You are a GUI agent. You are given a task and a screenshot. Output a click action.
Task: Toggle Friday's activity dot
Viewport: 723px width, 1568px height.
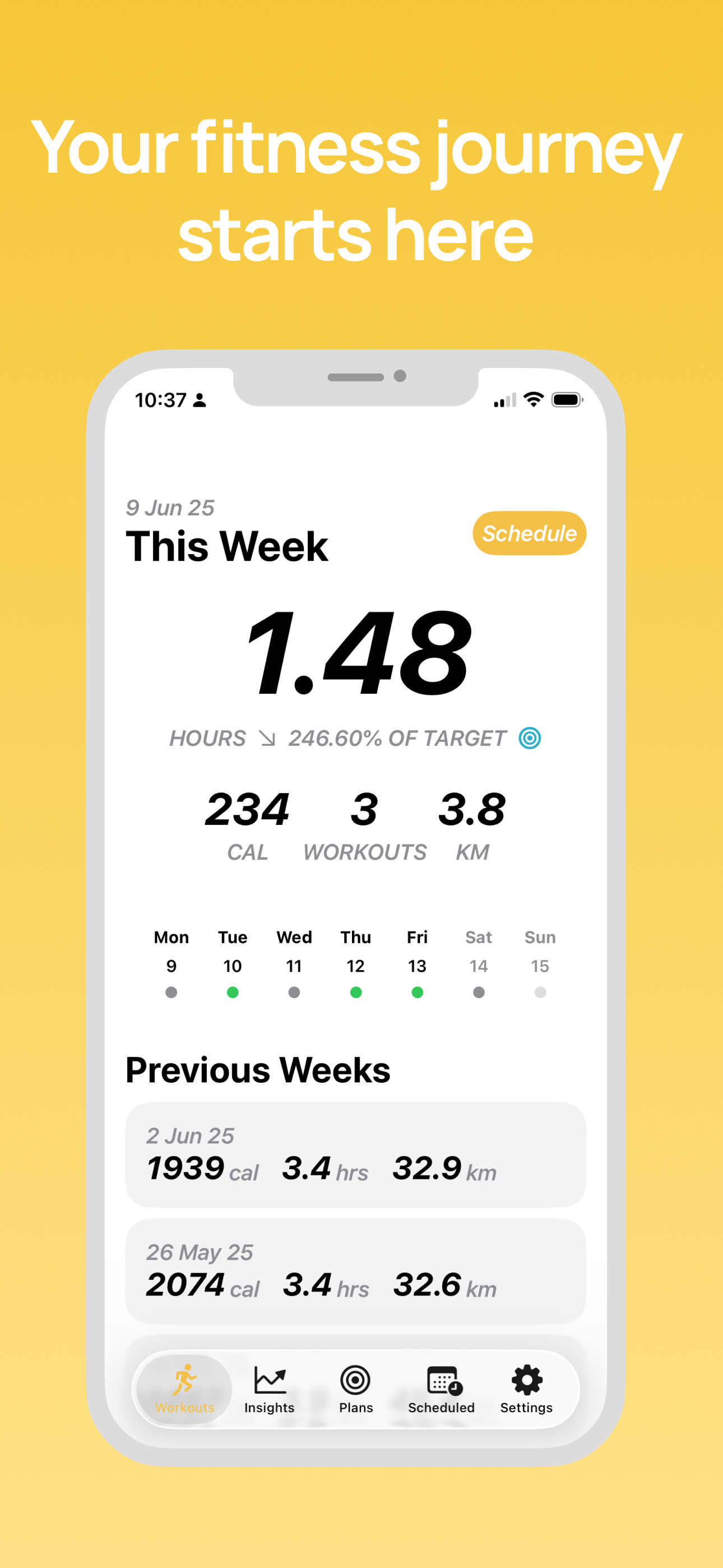click(x=417, y=992)
